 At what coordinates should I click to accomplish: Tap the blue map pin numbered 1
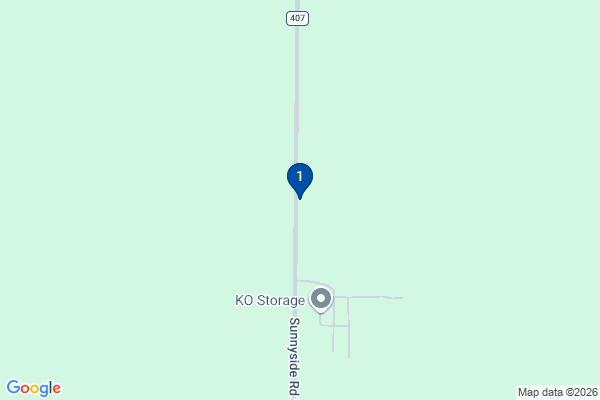(300, 180)
